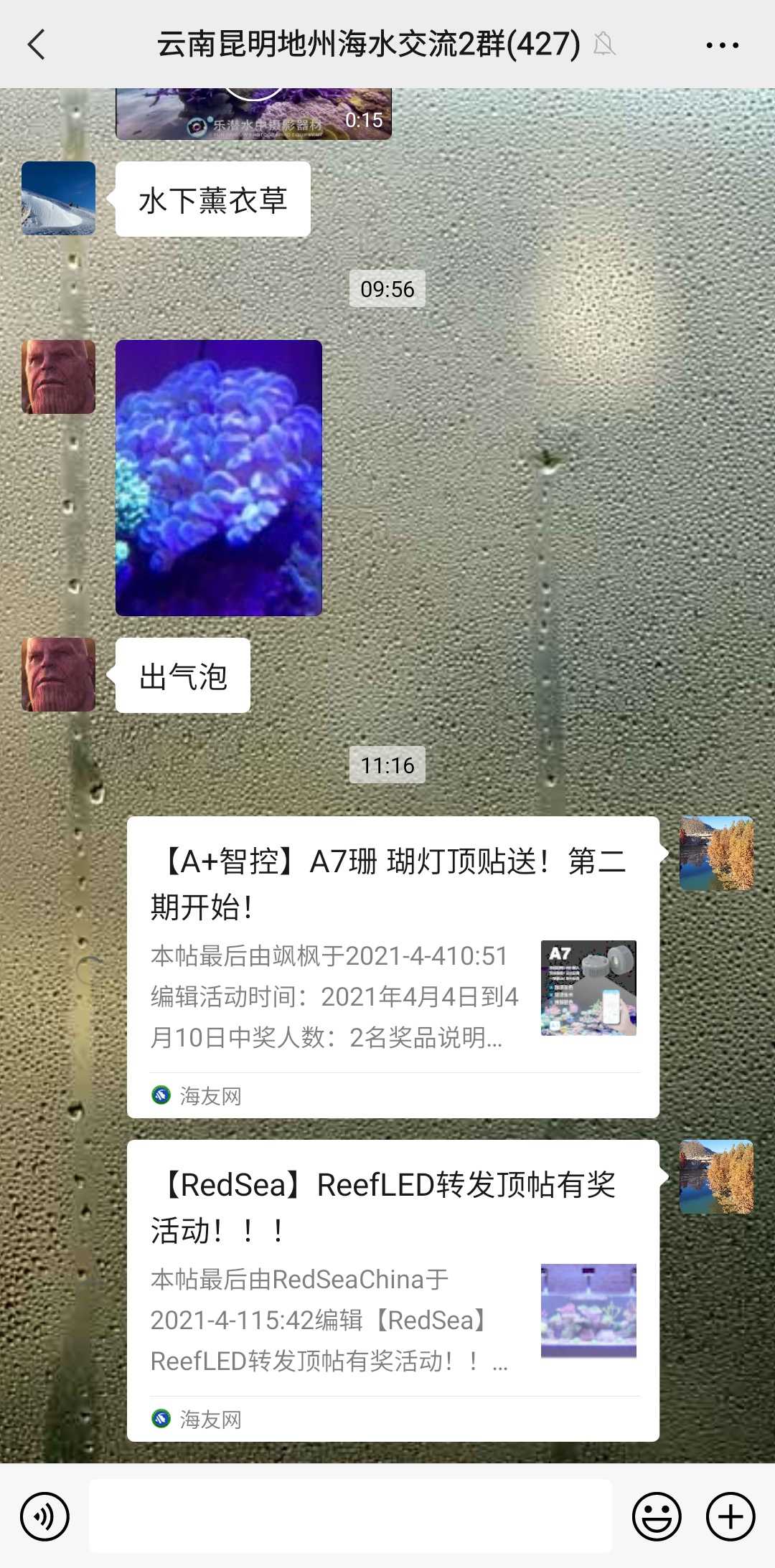Open the blue bubble coral photo
This screenshot has height=1568, width=775.
(219, 478)
